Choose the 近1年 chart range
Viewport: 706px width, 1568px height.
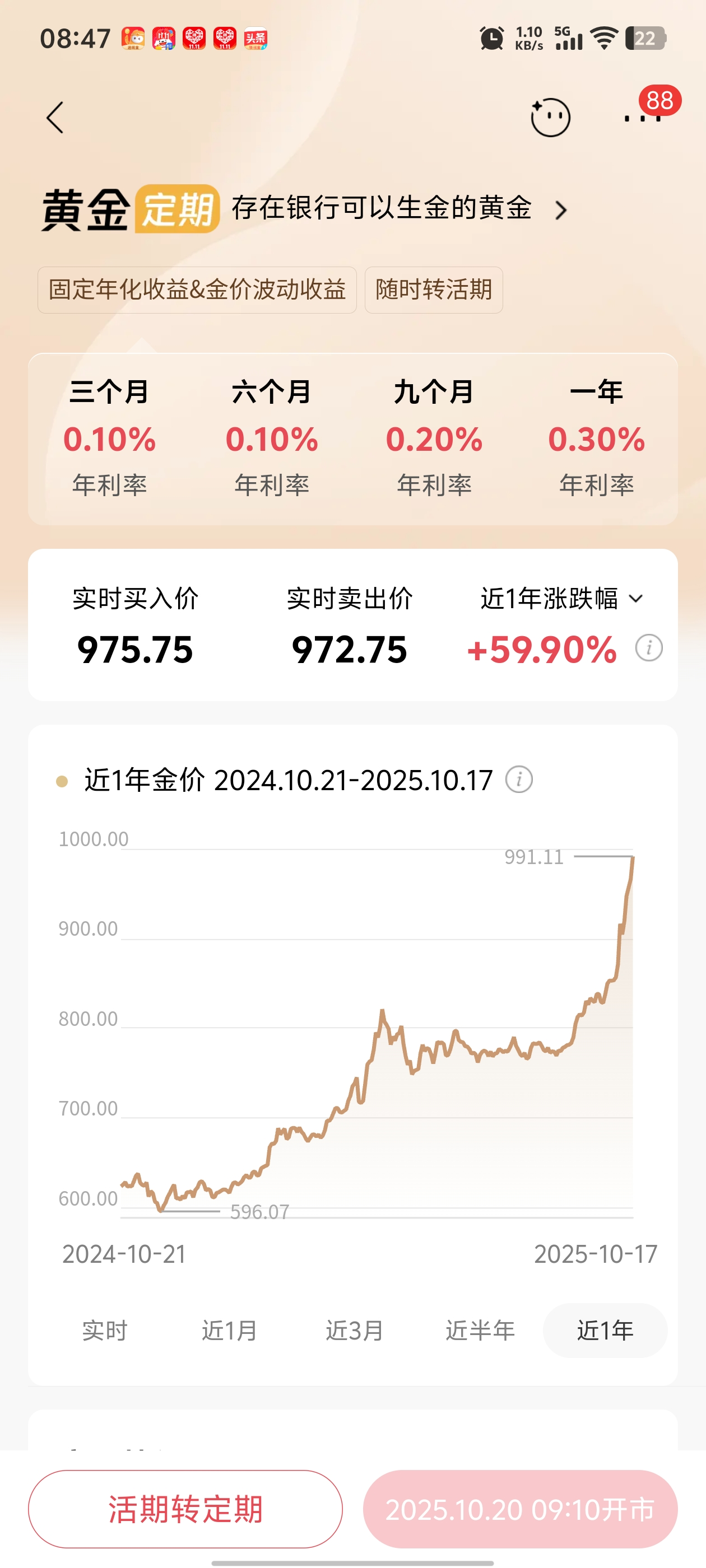(605, 1331)
